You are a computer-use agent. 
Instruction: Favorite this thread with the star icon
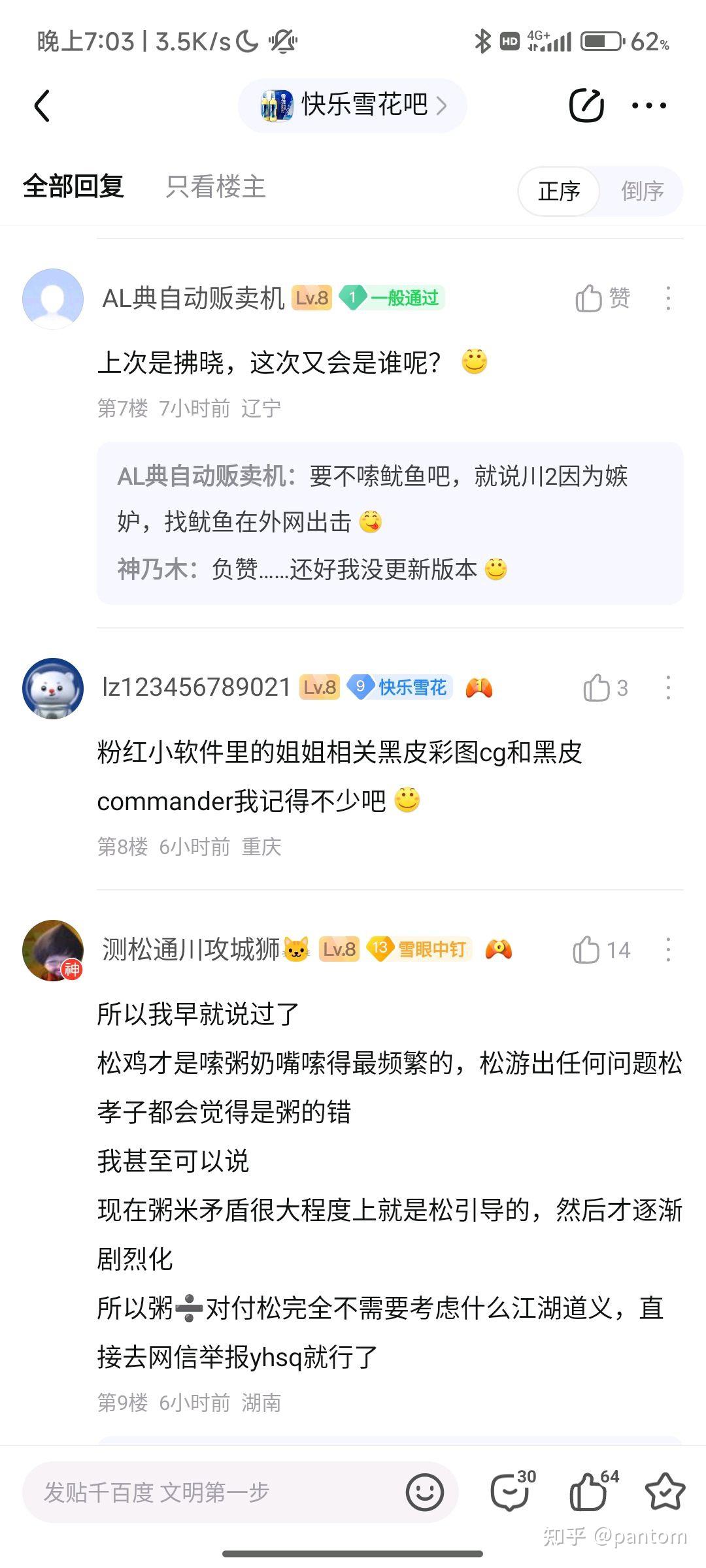665,1492
